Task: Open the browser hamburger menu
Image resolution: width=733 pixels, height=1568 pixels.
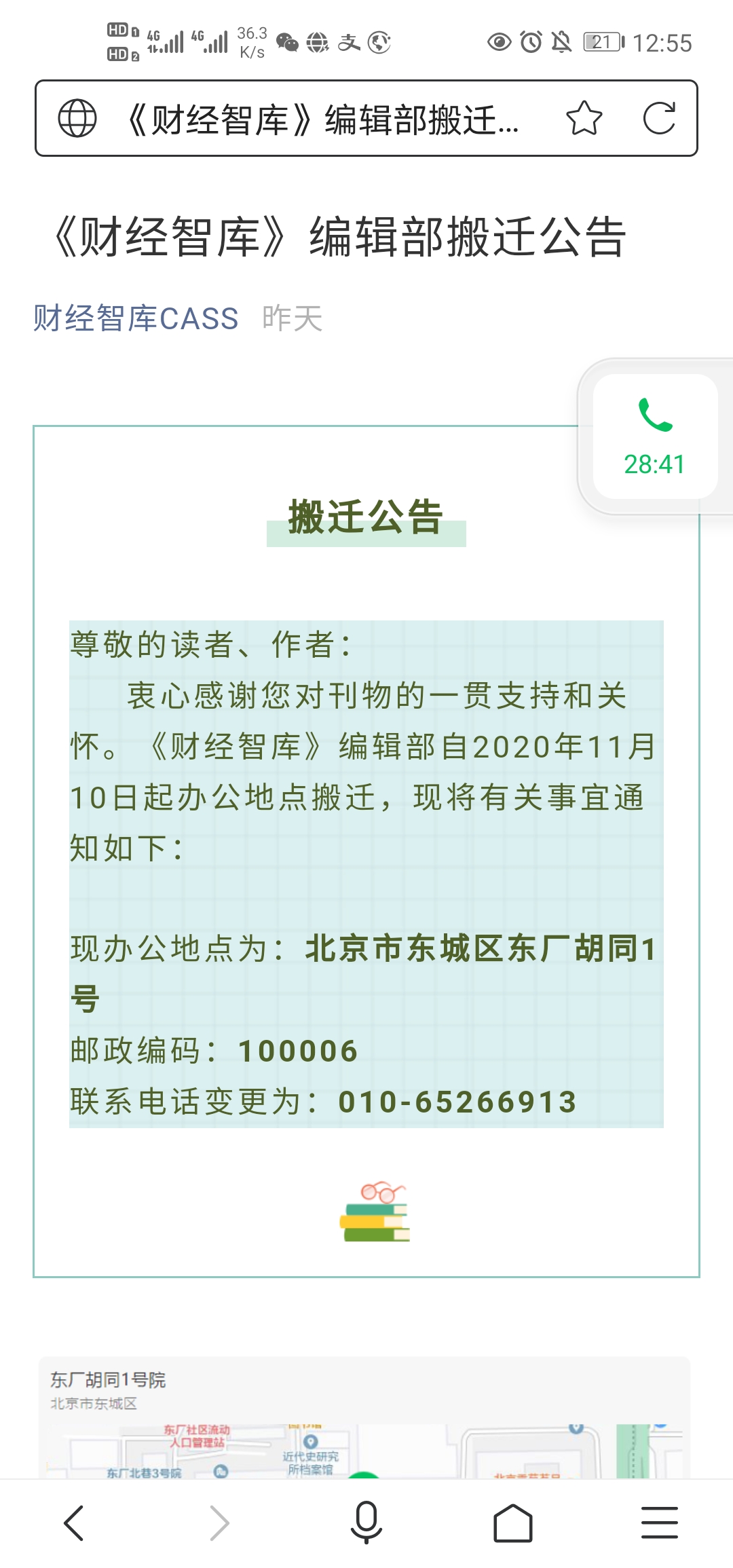Action: tap(659, 1523)
